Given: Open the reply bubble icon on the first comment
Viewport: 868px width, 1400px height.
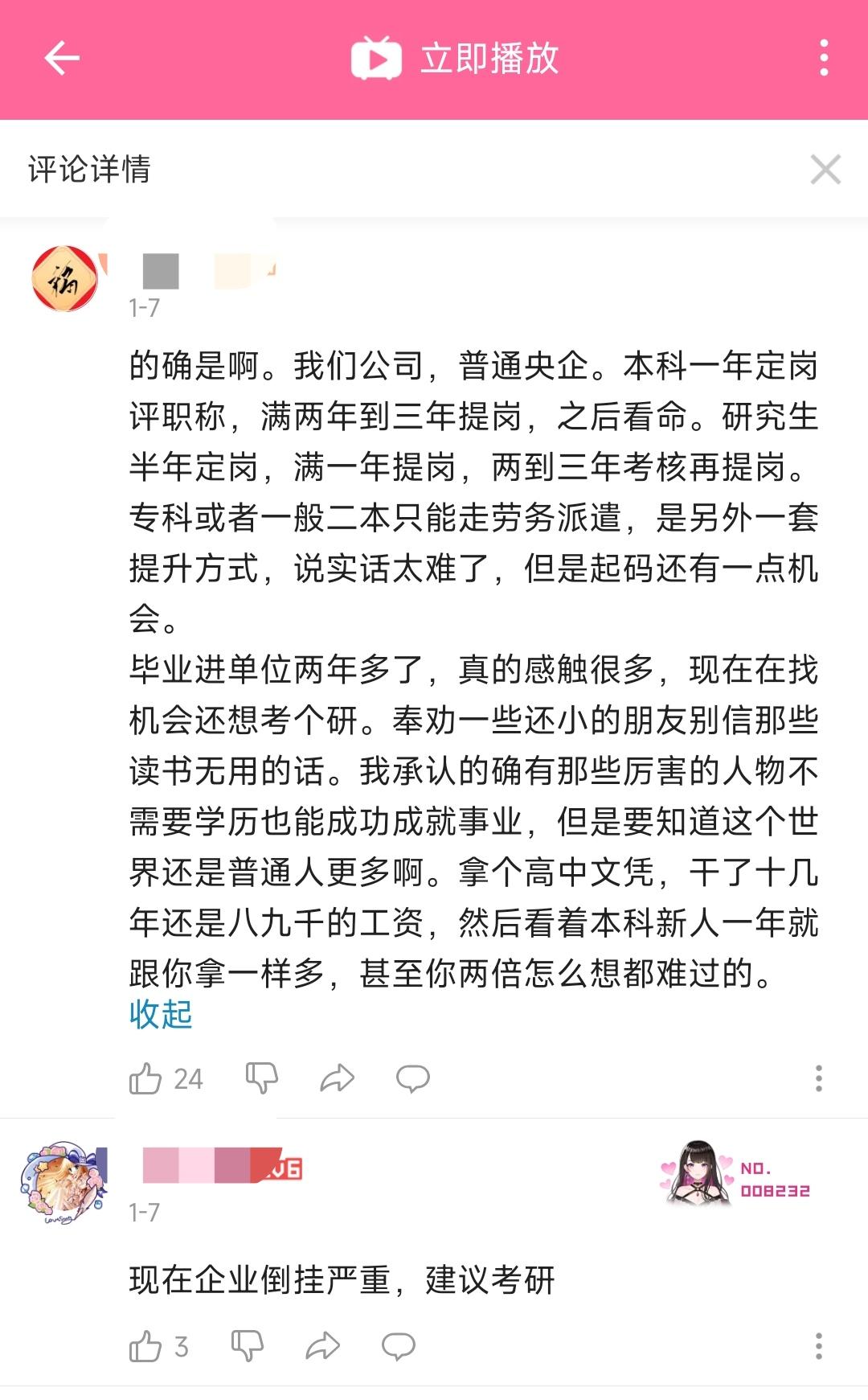Looking at the screenshot, I should pos(411,1078).
